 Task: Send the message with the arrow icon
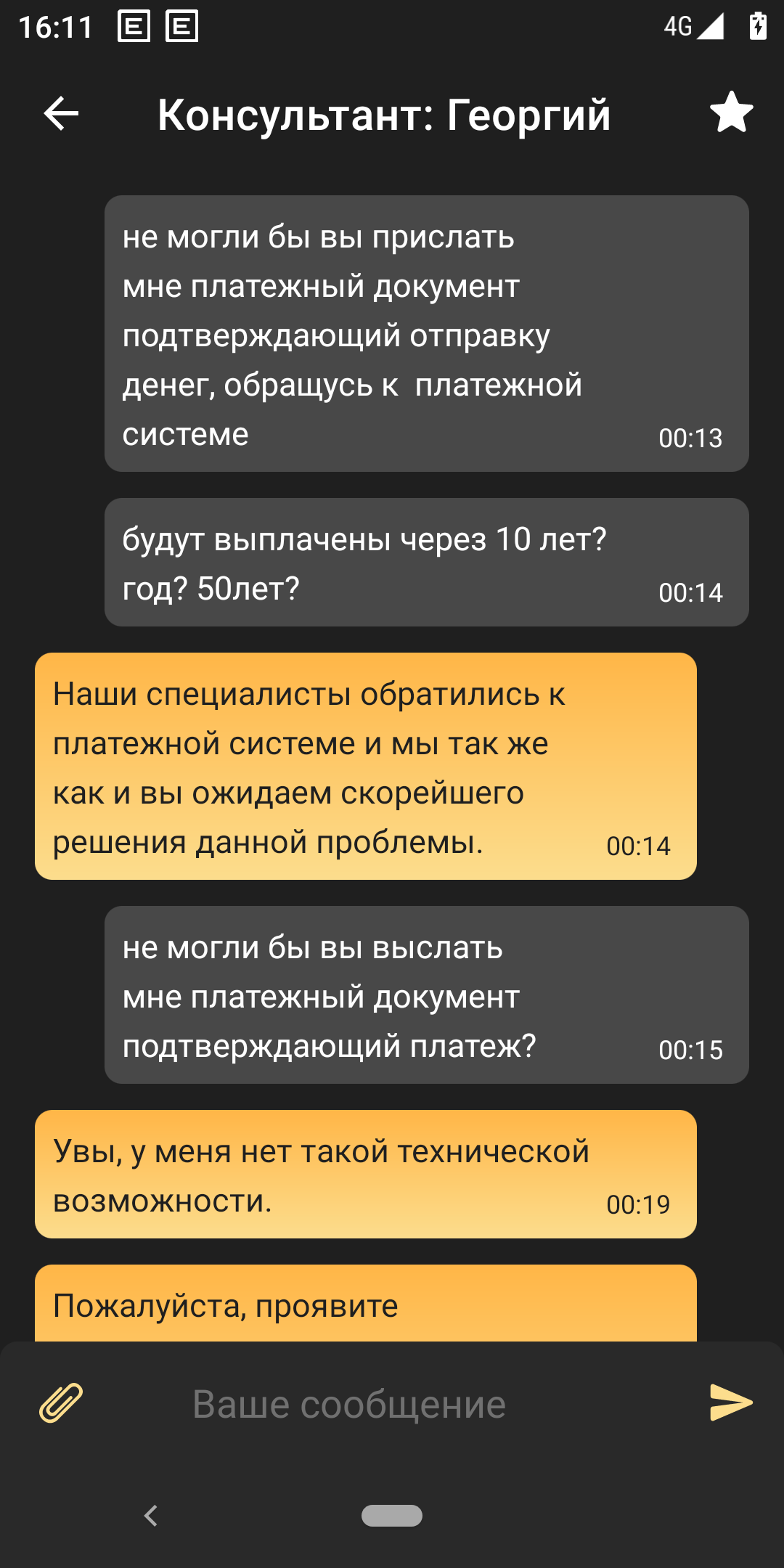click(730, 1402)
